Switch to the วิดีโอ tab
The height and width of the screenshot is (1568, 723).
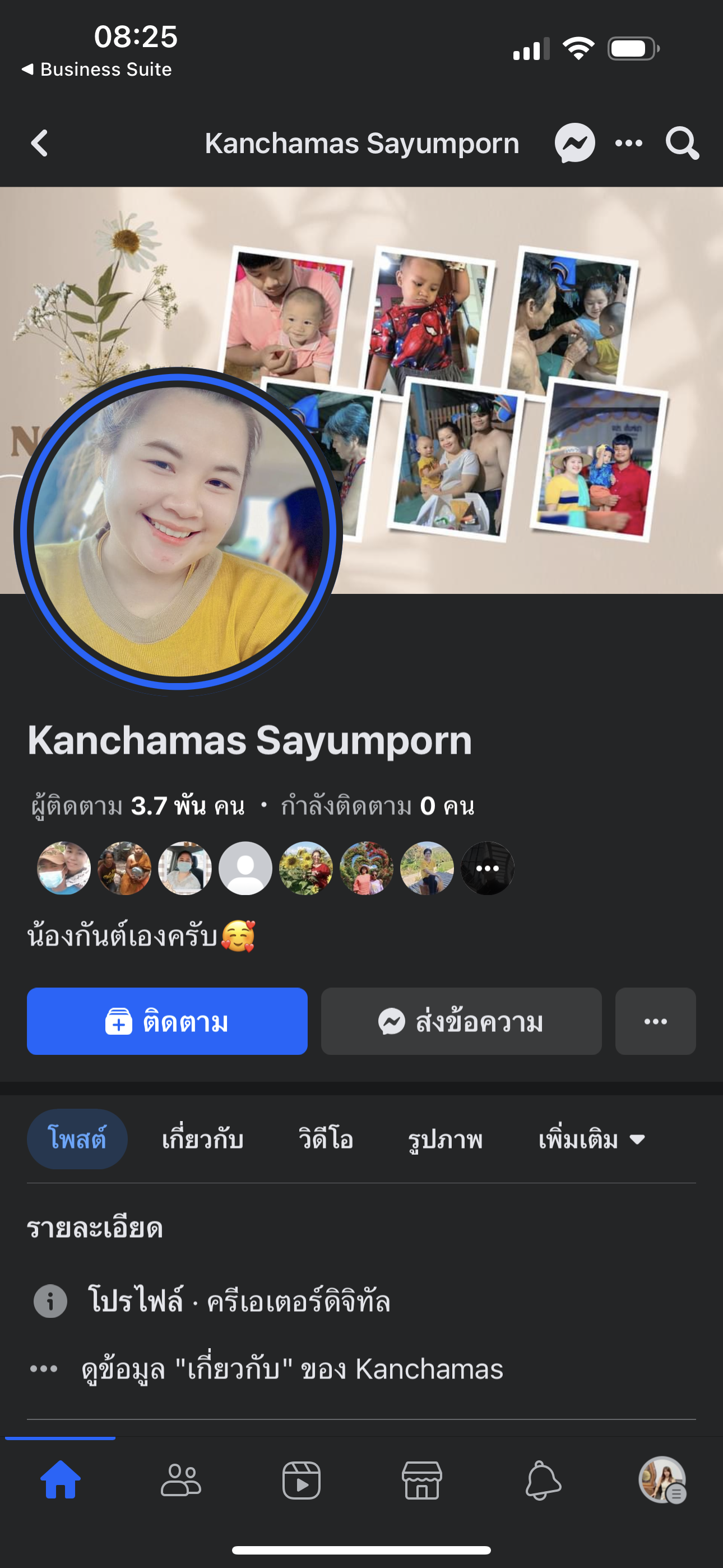coord(326,1138)
